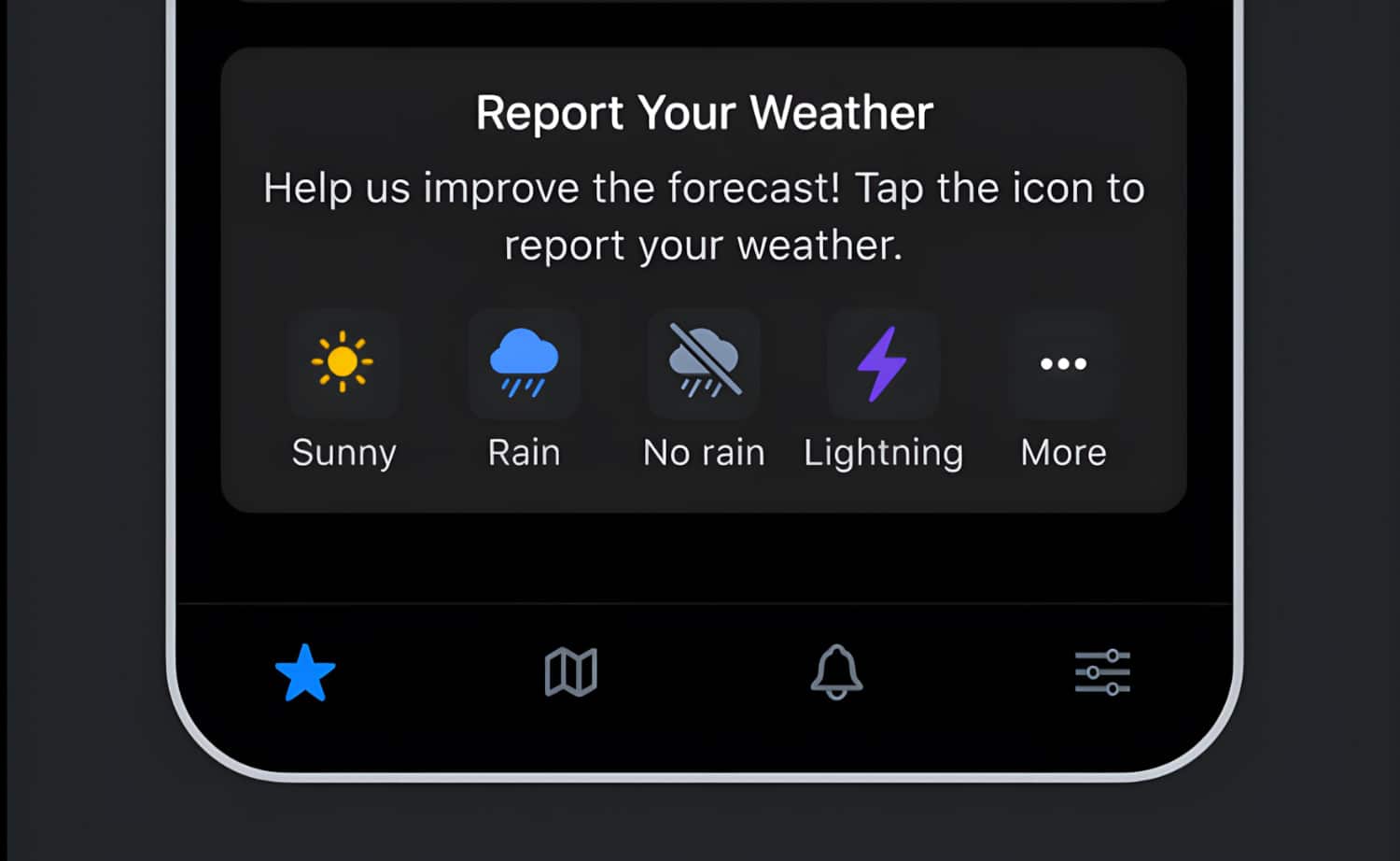Report Rain weather
Image resolution: width=1400 pixels, height=861 pixels.
point(524,364)
